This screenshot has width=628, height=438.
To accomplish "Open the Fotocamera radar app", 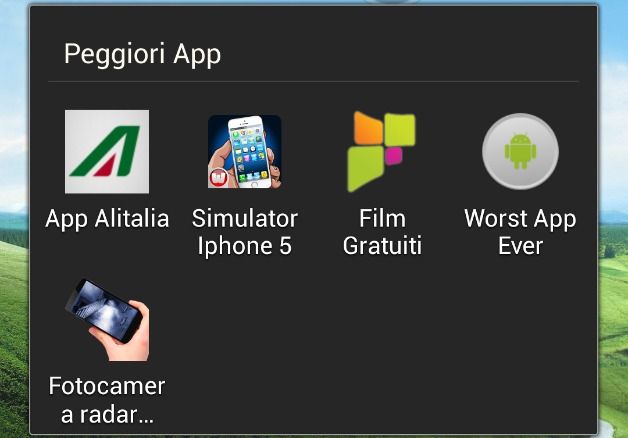I will [107, 322].
